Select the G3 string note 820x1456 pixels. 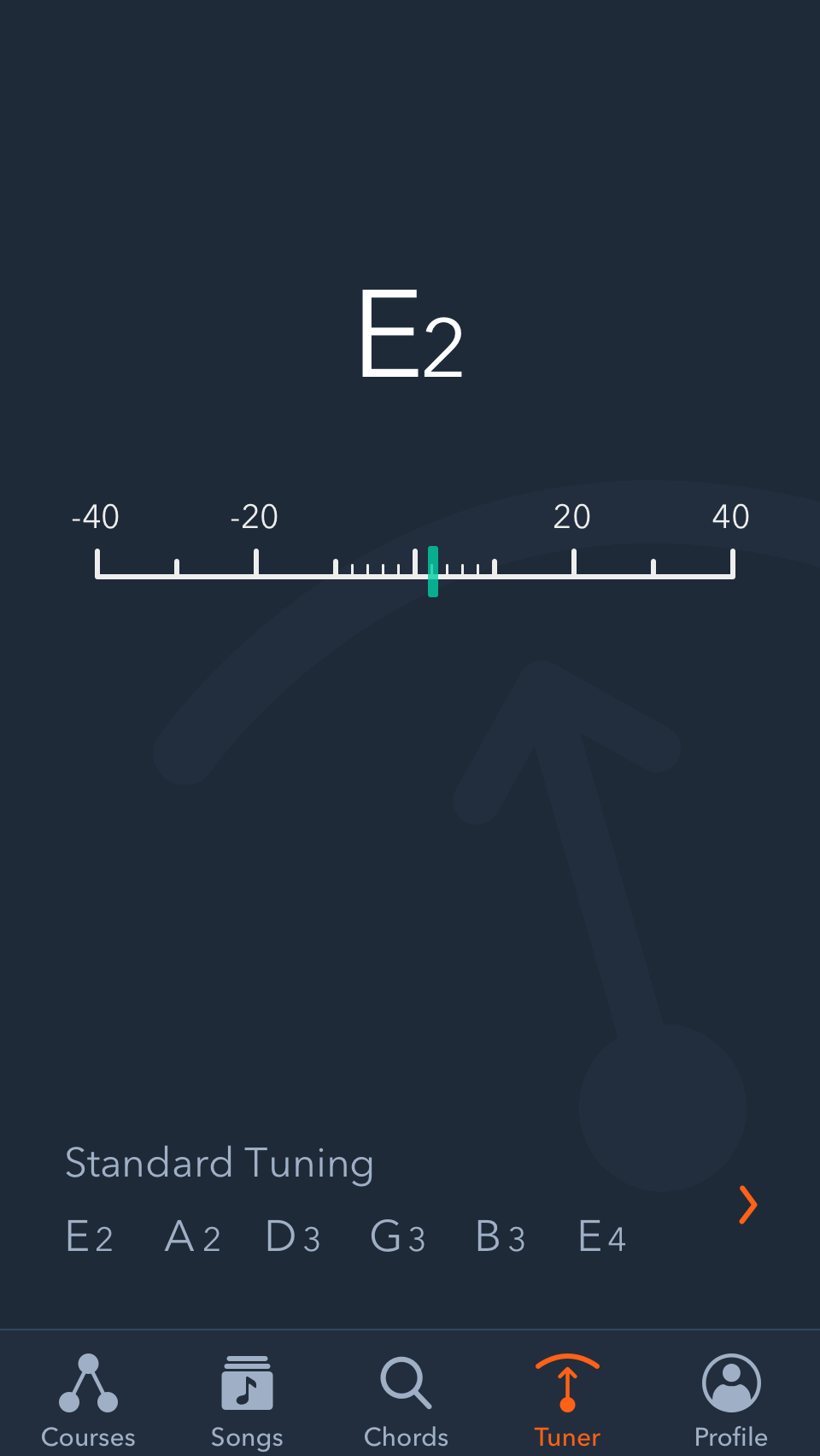click(396, 1236)
